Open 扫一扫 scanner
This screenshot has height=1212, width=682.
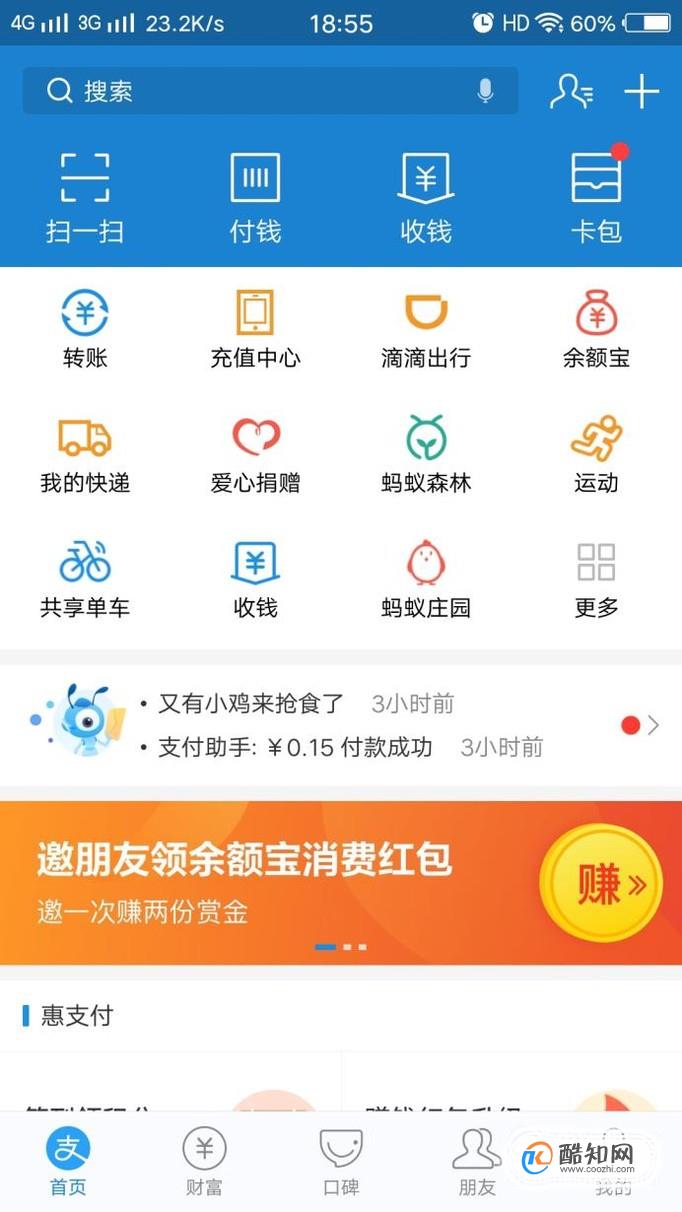coord(85,197)
